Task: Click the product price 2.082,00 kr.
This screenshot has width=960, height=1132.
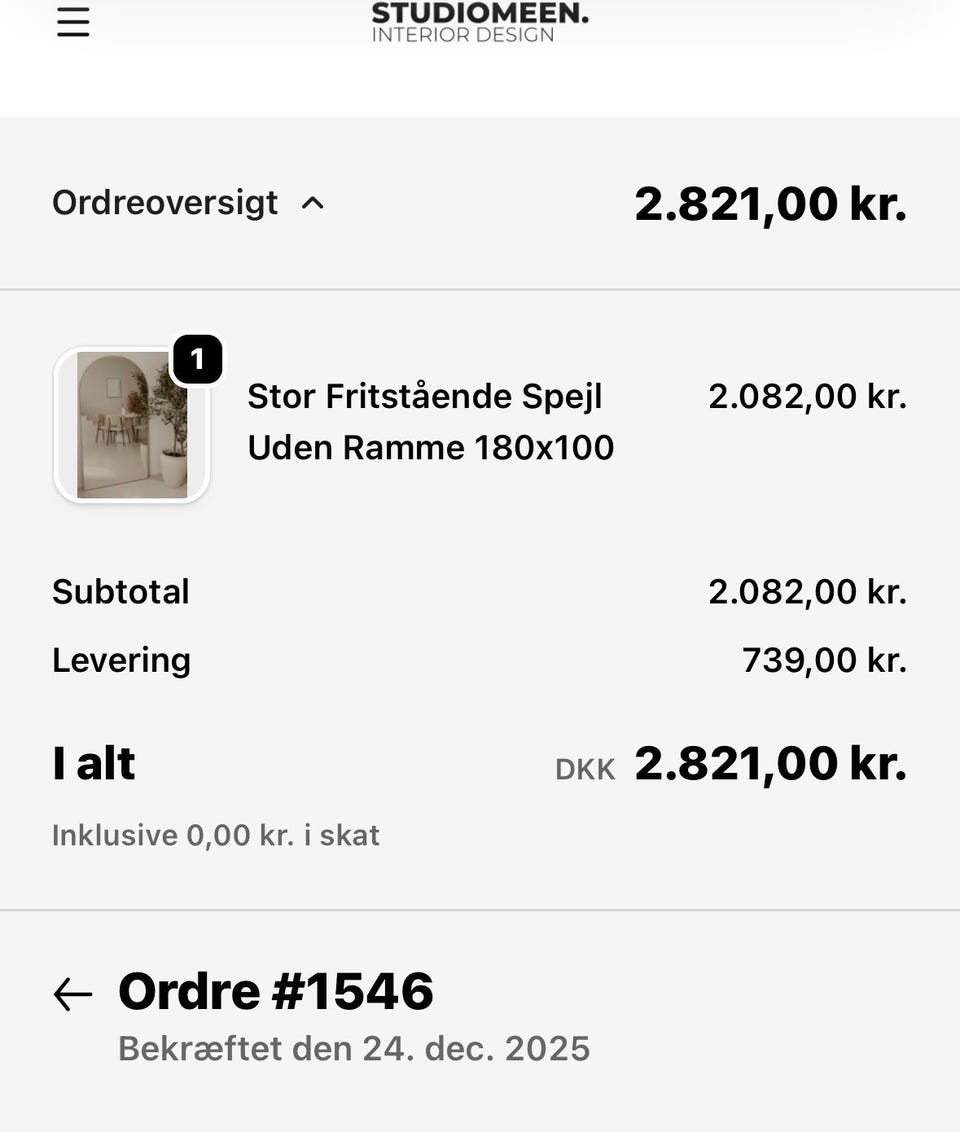Action: [x=807, y=396]
